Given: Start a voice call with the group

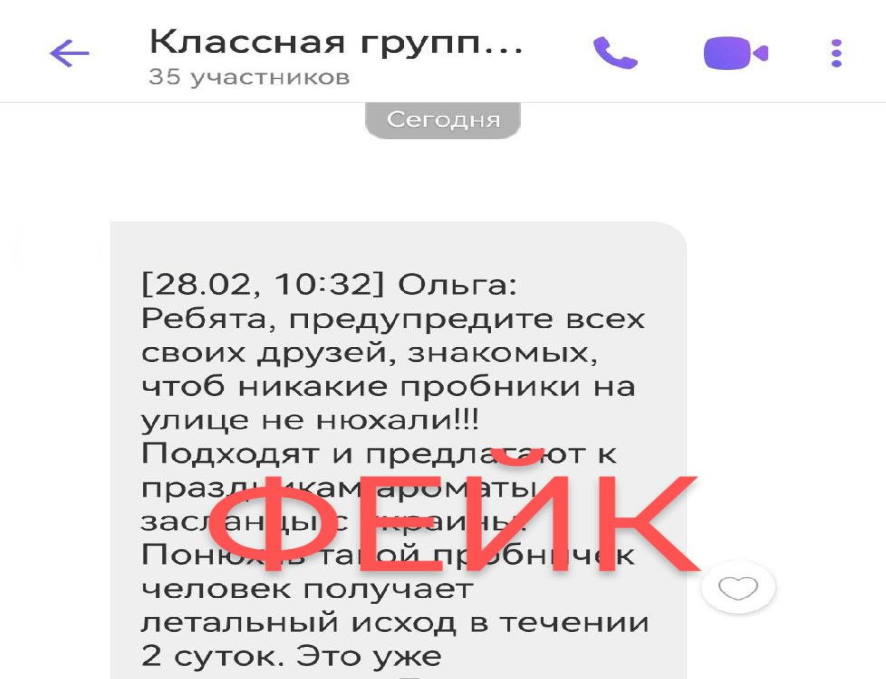Looking at the screenshot, I should pos(615,53).
